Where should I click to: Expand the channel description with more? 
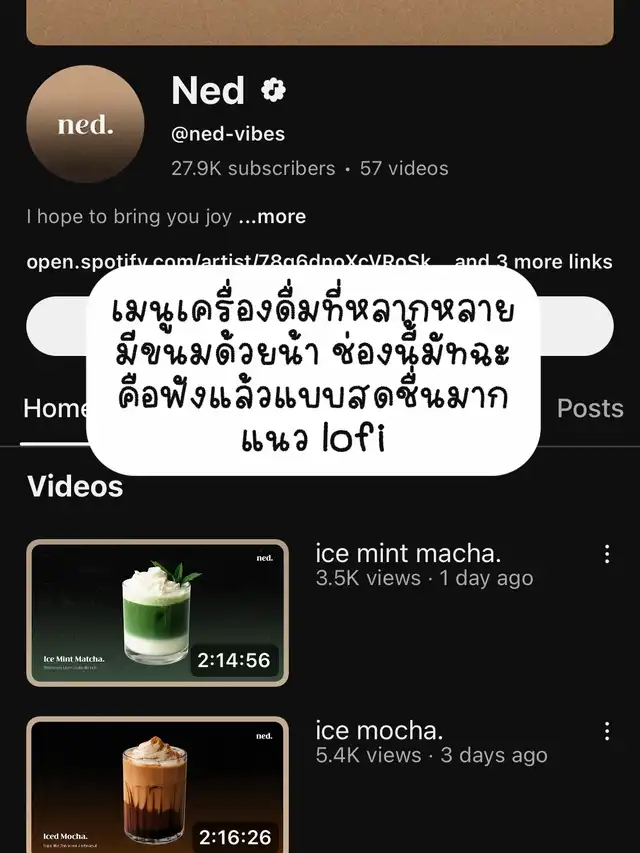[x=272, y=216]
